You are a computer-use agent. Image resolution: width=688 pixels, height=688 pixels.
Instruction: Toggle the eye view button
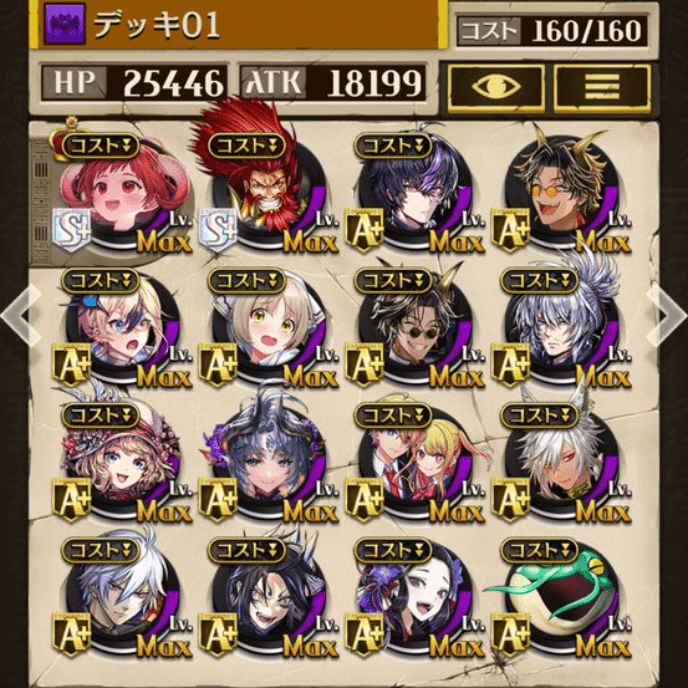tap(496, 87)
